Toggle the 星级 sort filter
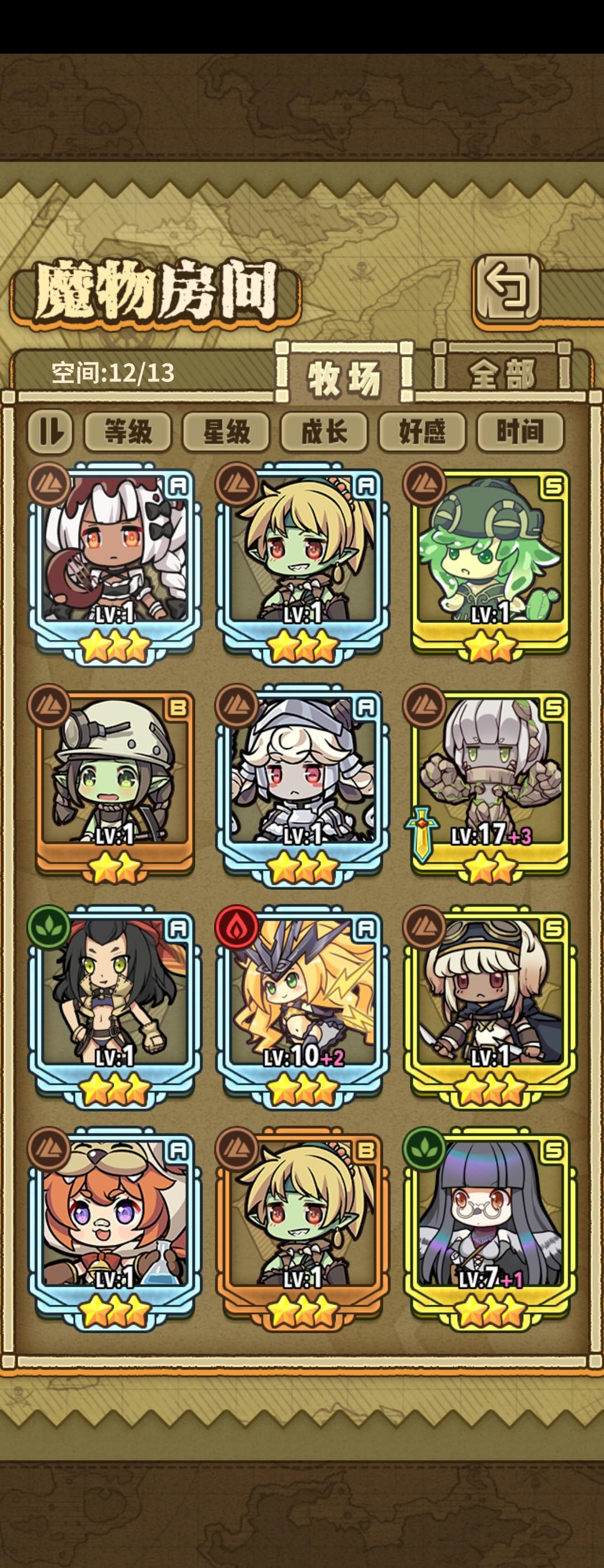The width and height of the screenshot is (604, 1568). pyautogui.click(x=229, y=432)
